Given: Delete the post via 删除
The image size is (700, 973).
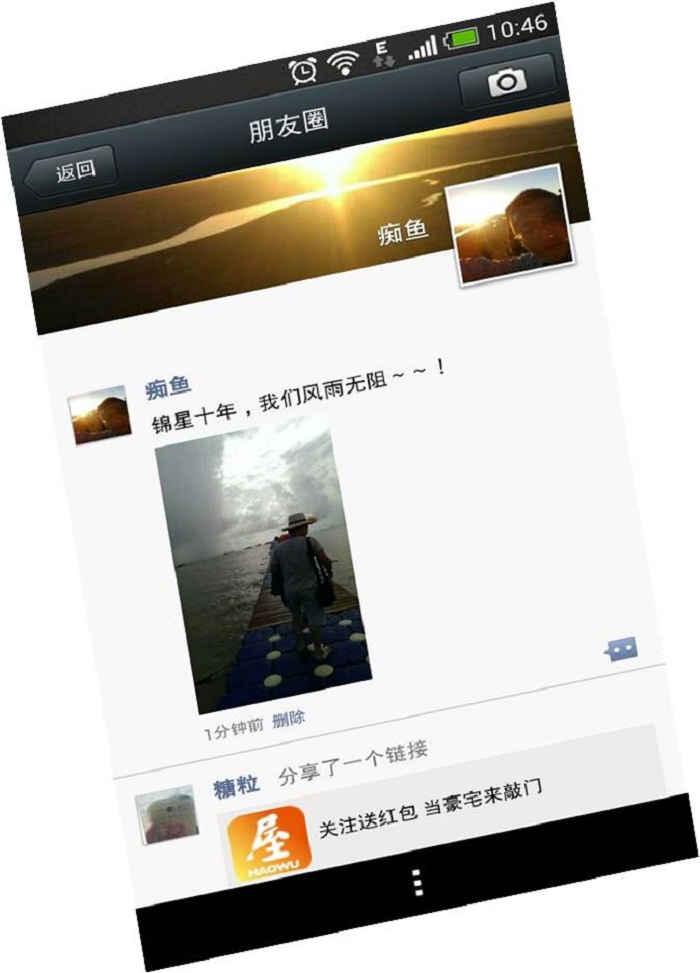Looking at the screenshot, I should [288, 718].
